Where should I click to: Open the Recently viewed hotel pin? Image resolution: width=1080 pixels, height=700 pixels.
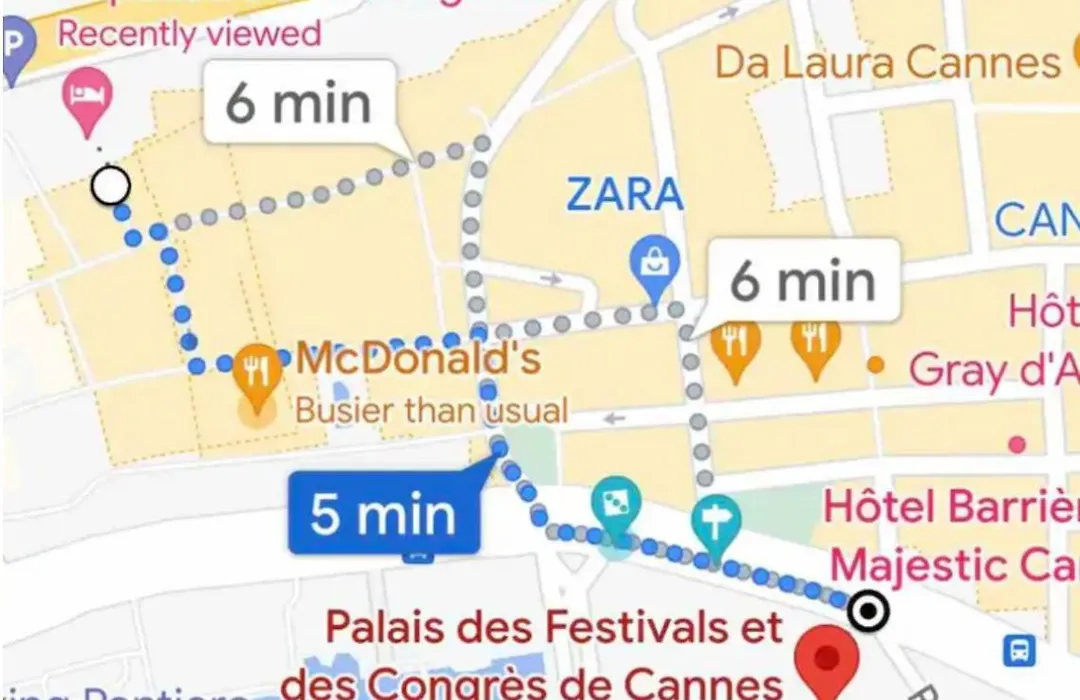88,96
